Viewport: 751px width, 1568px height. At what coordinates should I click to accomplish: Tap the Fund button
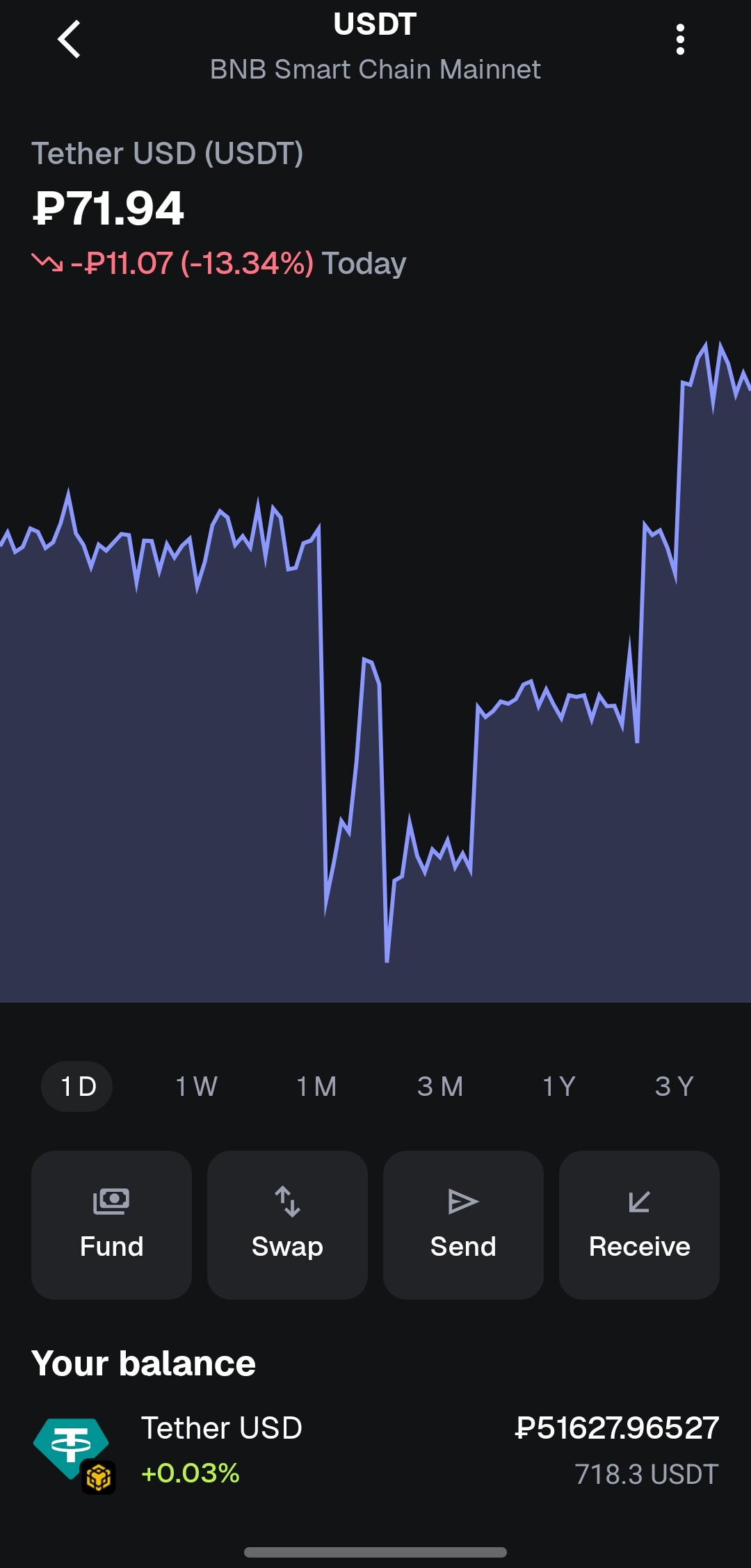click(111, 1225)
